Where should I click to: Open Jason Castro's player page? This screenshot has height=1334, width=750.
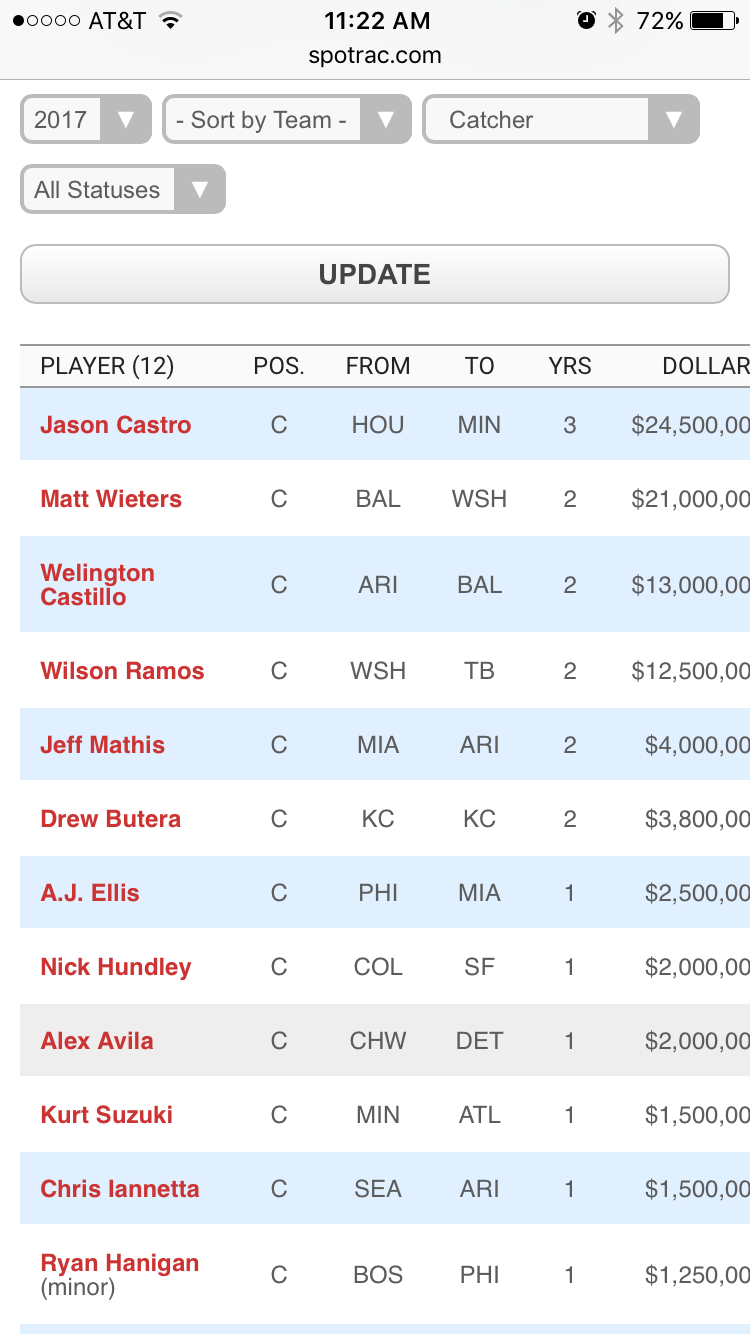coord(116,425)
